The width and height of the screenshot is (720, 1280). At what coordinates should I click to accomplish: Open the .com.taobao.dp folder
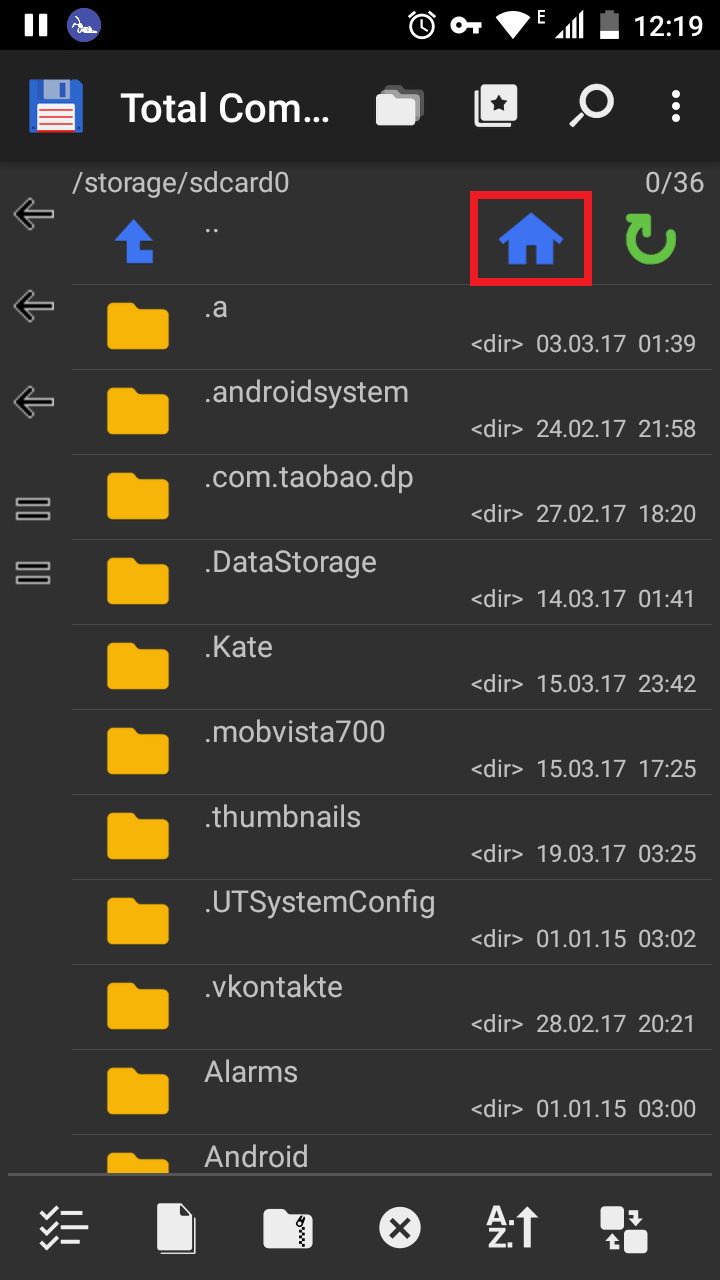coord(396,497)
